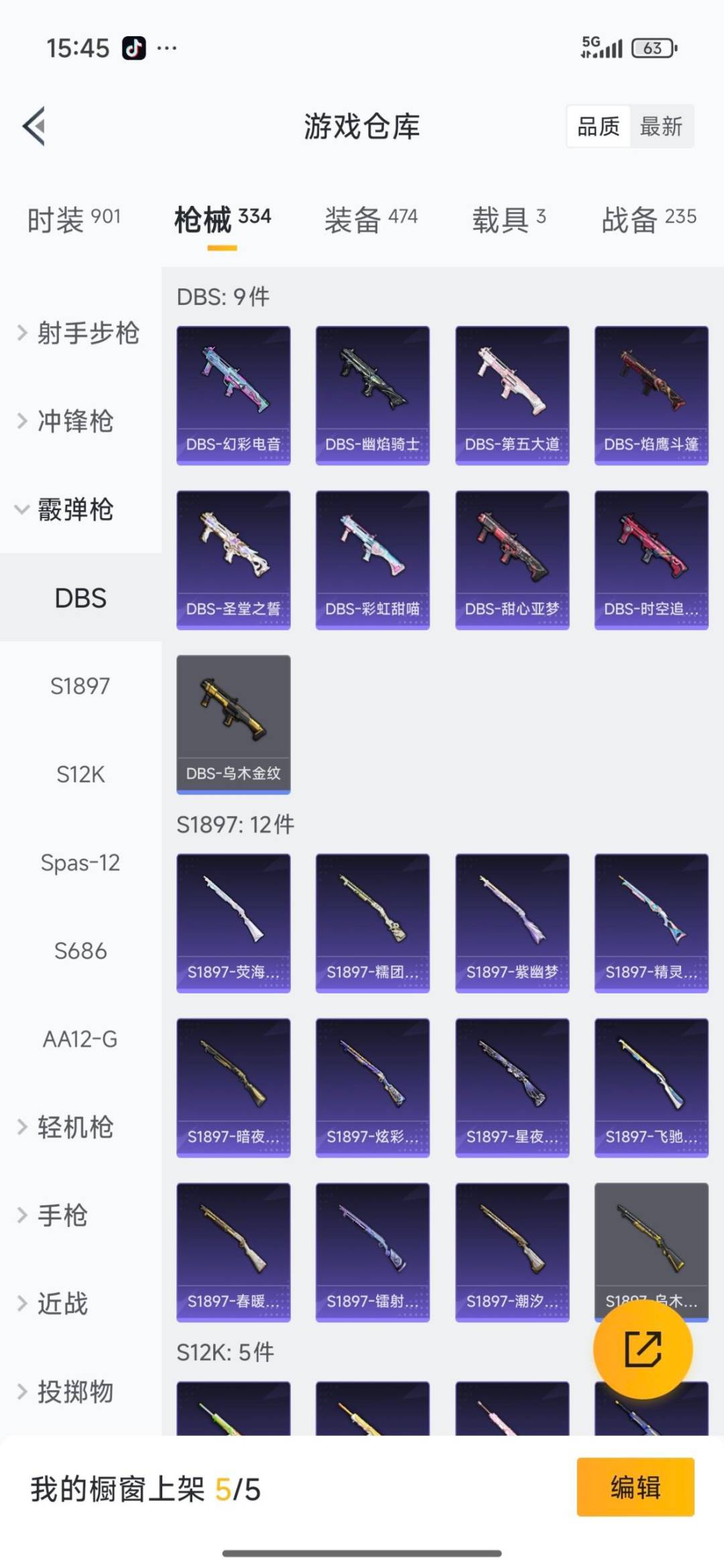Tap the orange share floating button
This screenshot has height=1568, width=724.
(x=643, y=1349)
